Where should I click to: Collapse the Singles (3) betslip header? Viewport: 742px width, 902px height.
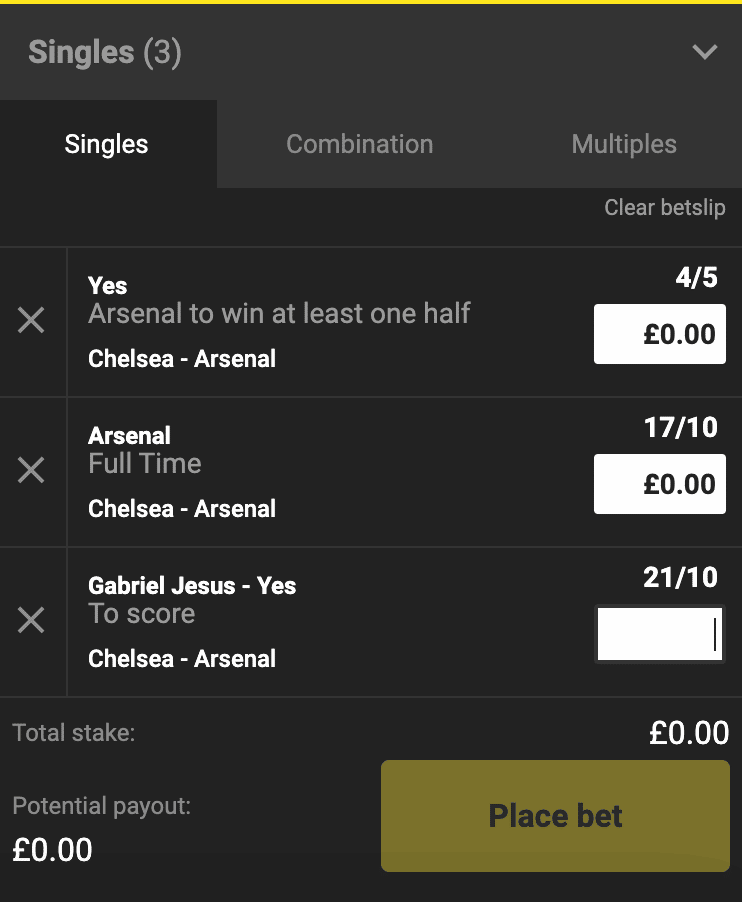click(705, 52)
